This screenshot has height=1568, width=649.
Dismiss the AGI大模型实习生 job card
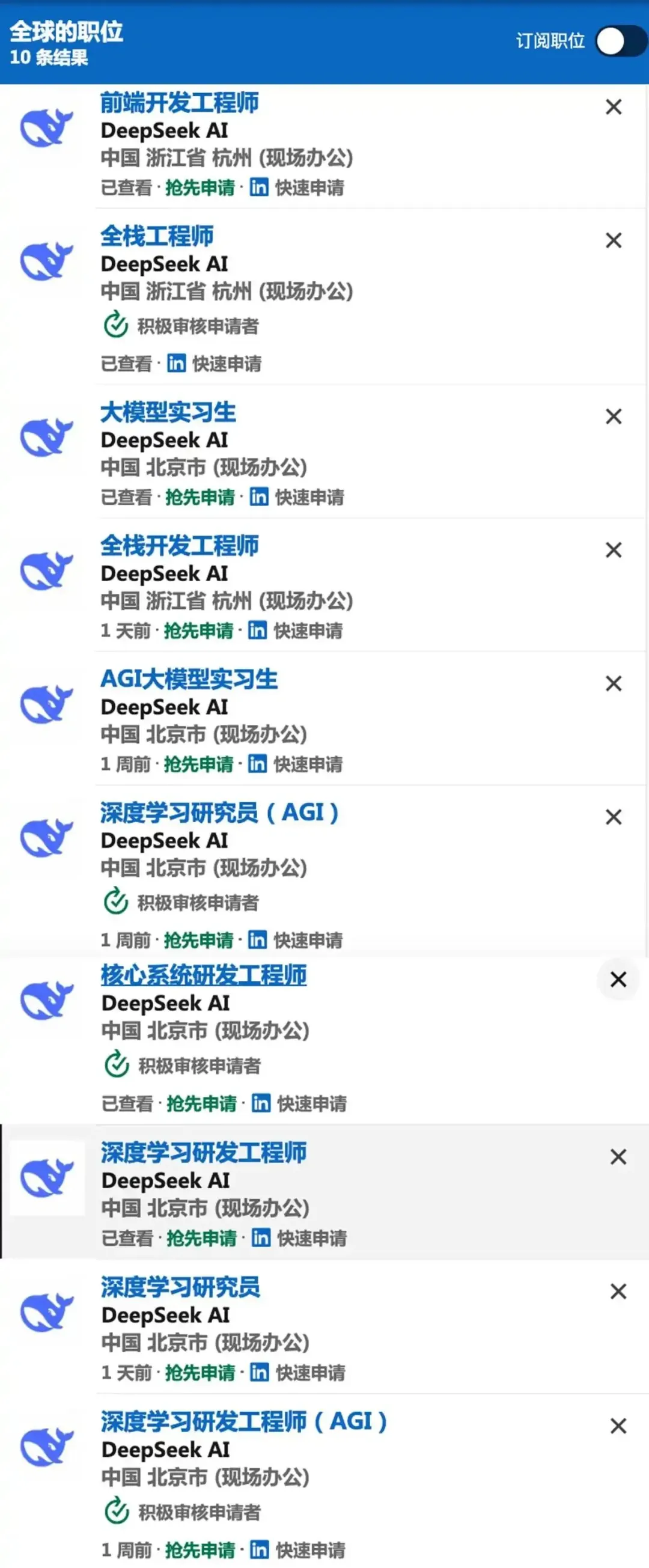click(x=613, y=684)
